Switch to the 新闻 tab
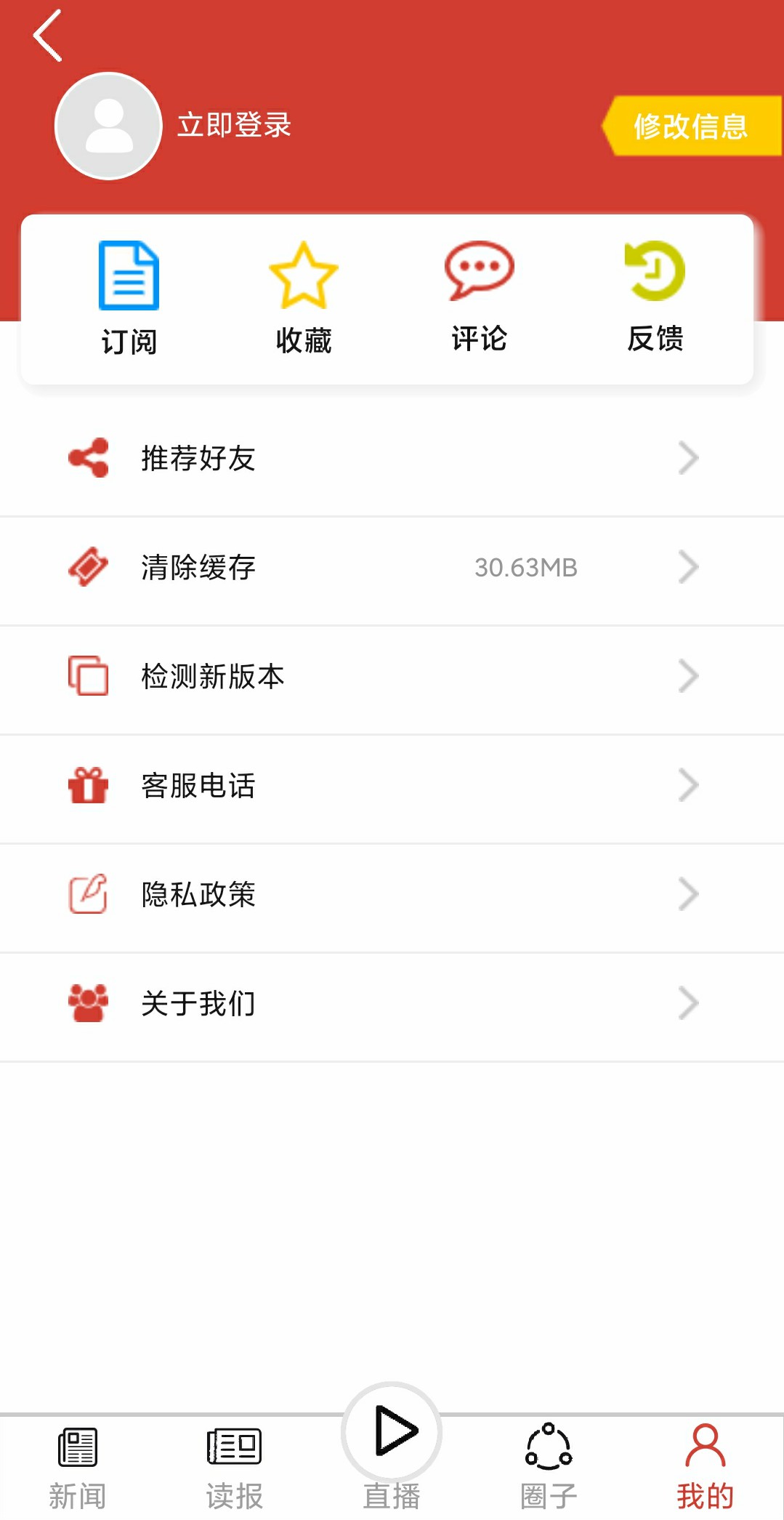The height and width of the screenshot is (1520, 784). tap(77, 1465)
